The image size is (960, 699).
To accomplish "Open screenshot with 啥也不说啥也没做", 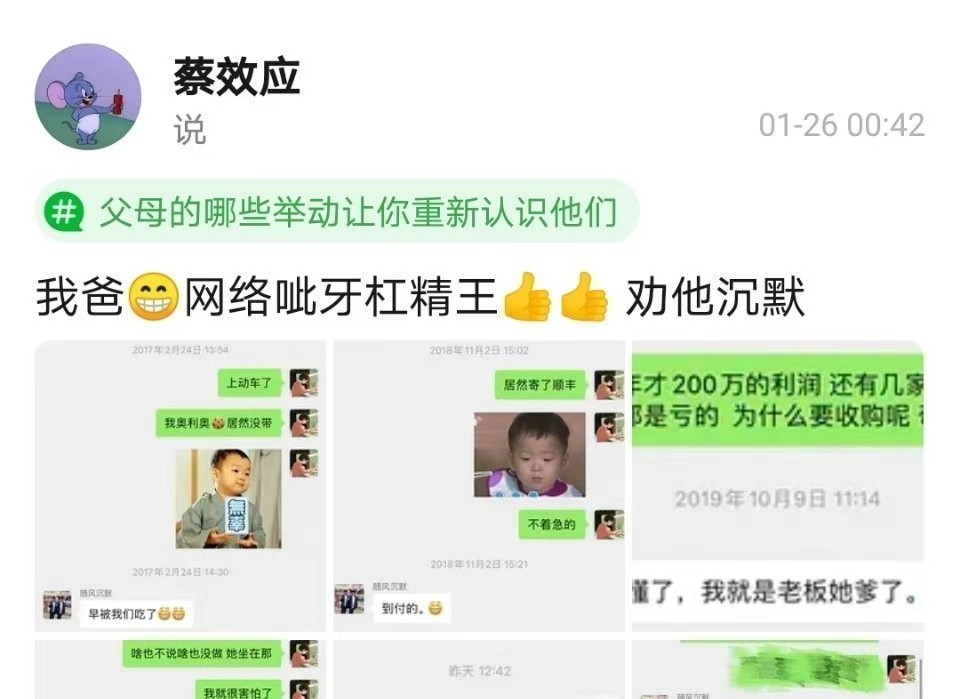I will (x=180, y=670).
